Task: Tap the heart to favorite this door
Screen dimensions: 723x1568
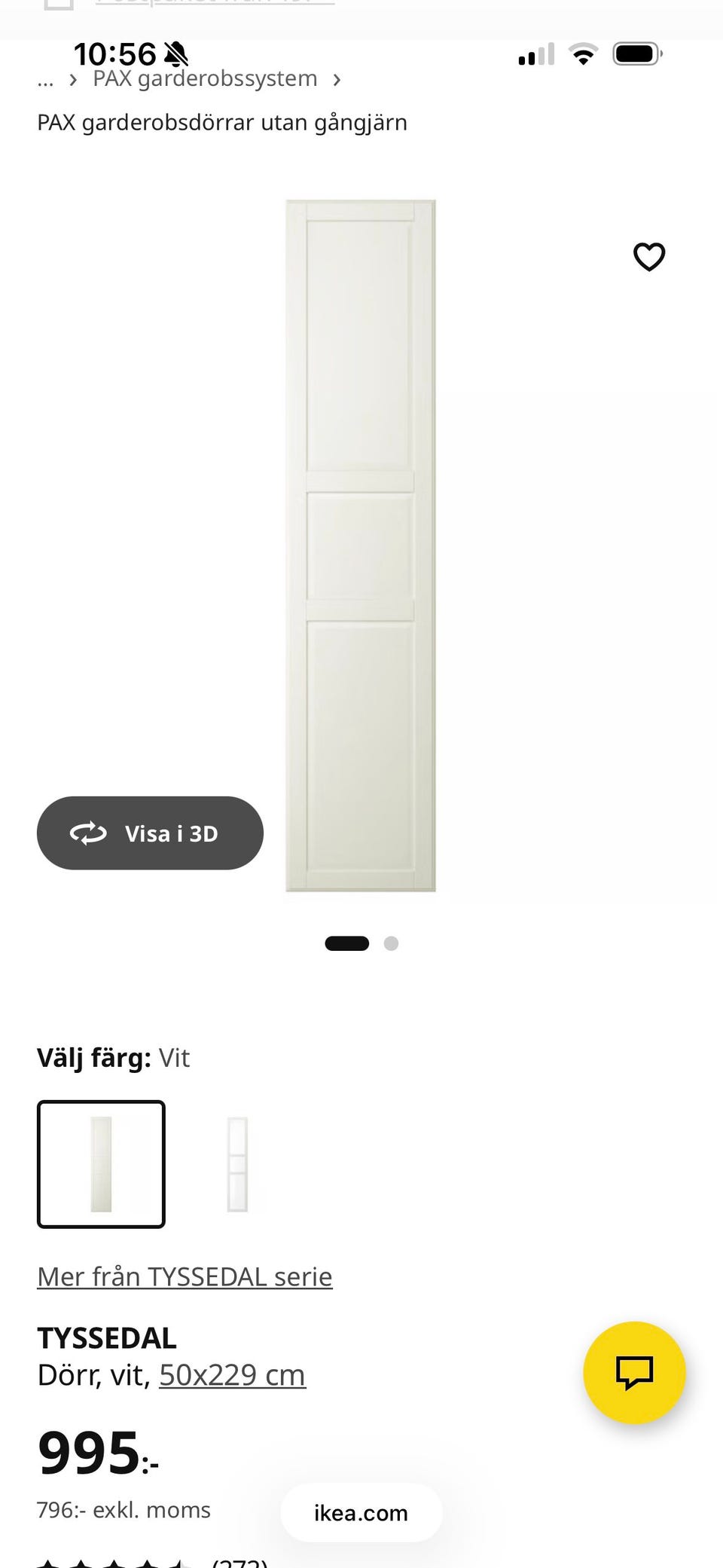Action: coord(648,257)
